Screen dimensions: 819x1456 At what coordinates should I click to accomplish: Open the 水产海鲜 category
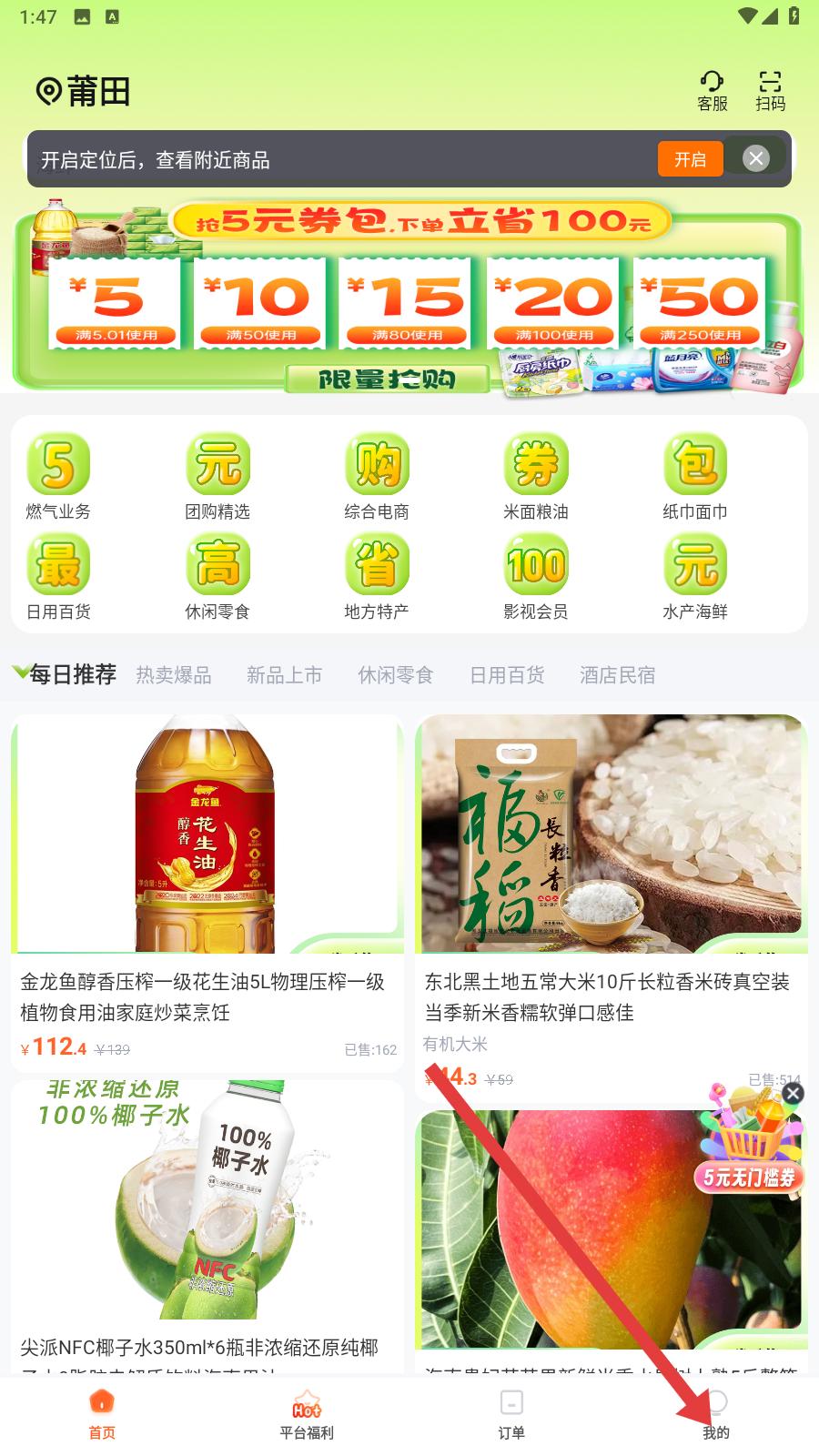coord(695,577)
